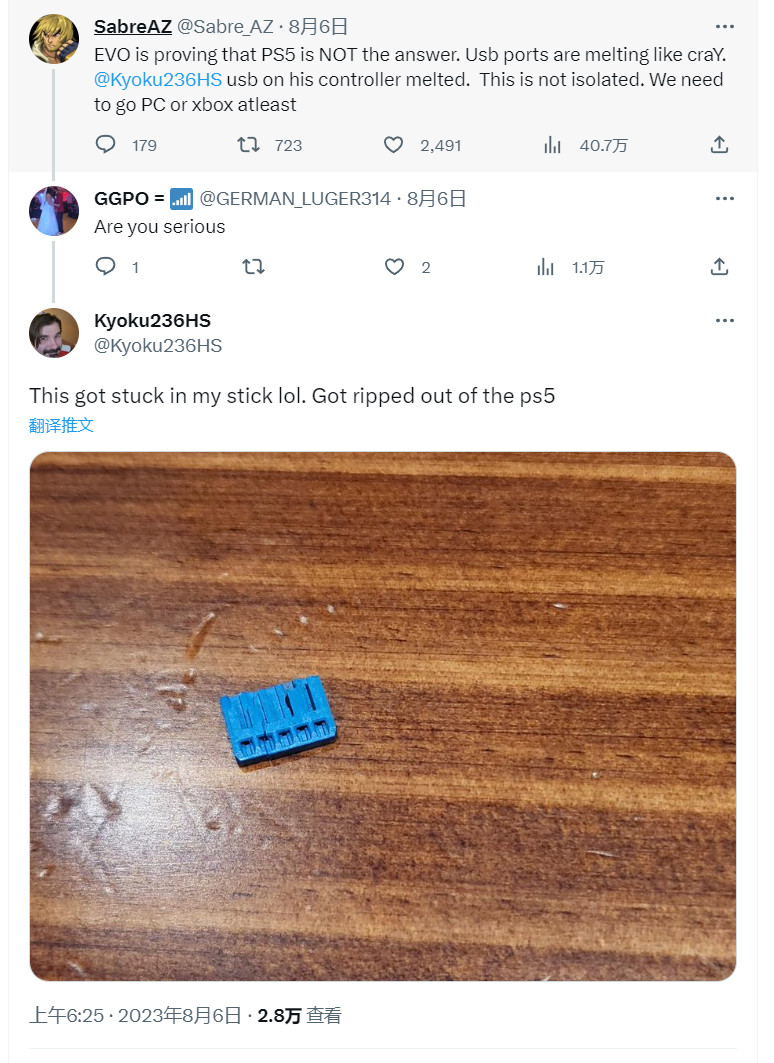The image size is (774, 1063).
Task: Tap 翻译推文 to translate the tweet
Action: (x=61, y=425)
